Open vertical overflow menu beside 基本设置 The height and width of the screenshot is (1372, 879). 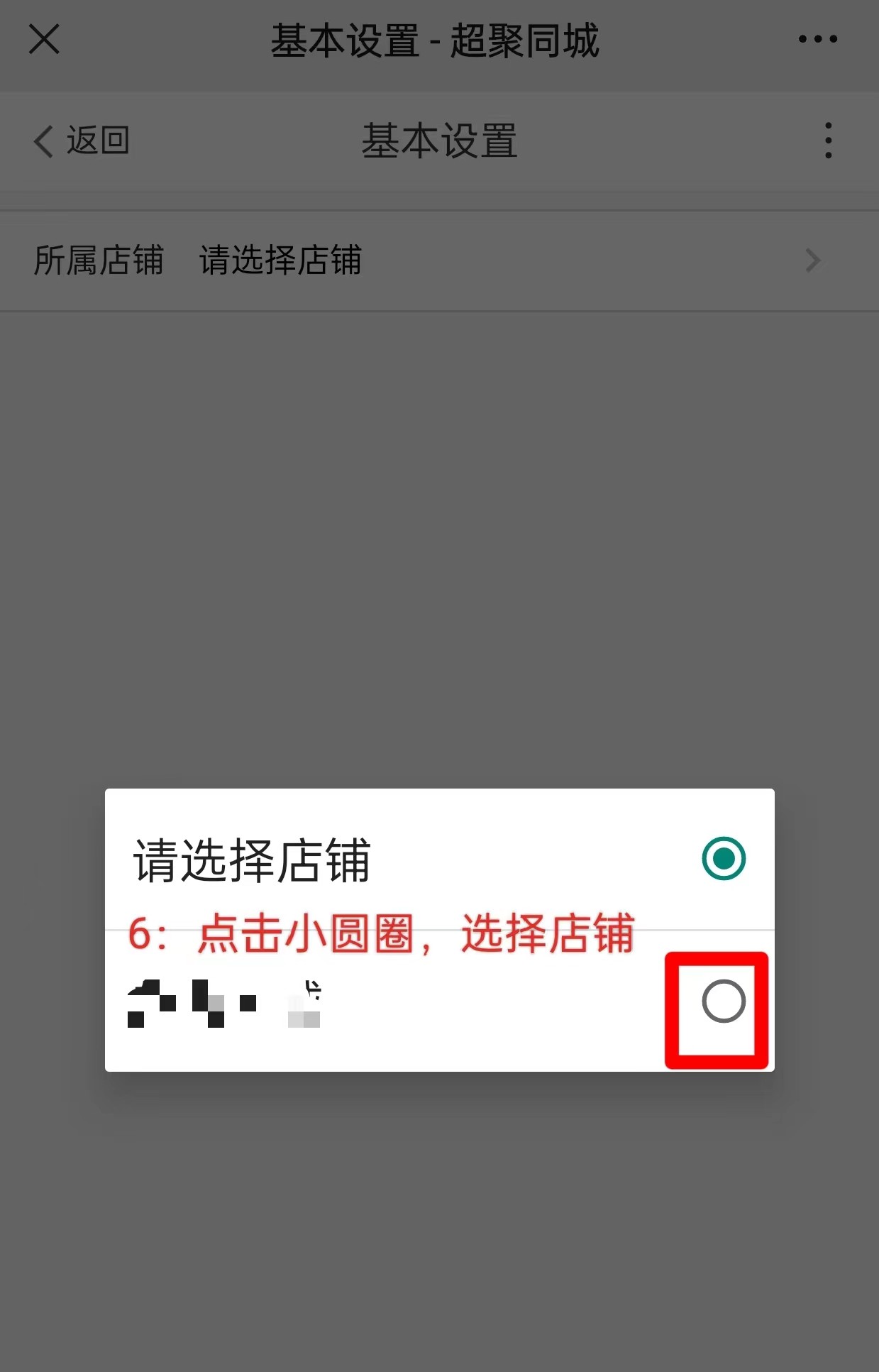click(x=828, y=141)
